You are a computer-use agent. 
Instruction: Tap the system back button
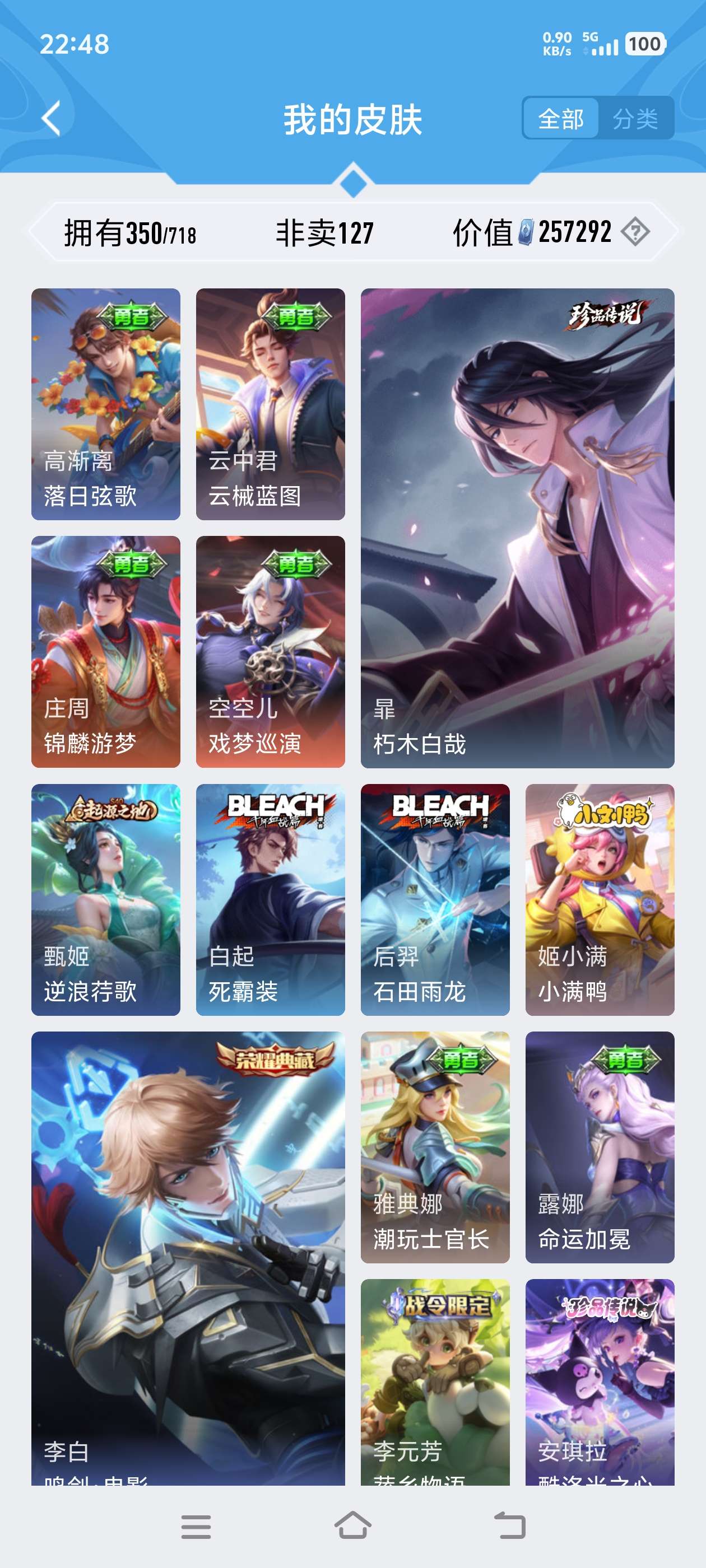pos(509,1527)
